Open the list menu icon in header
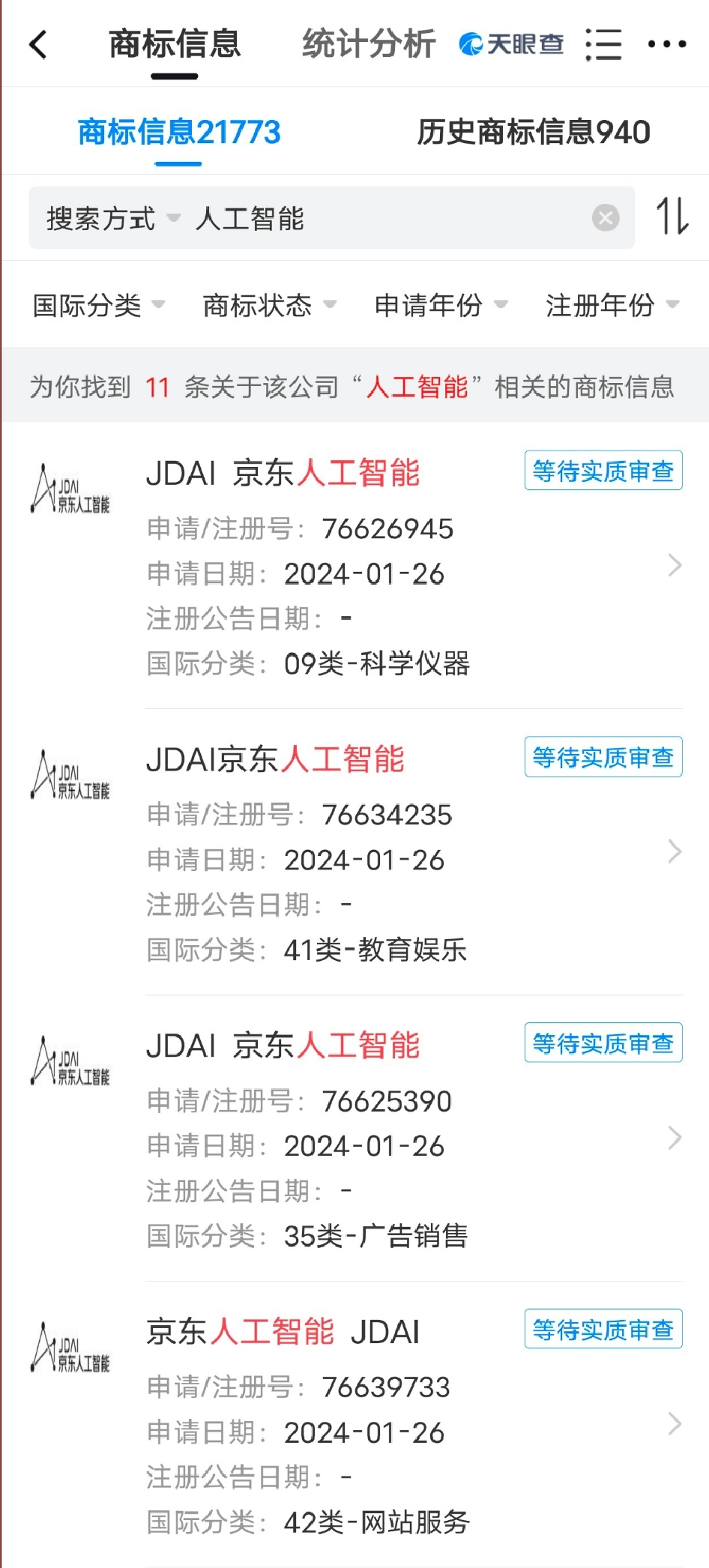This screenshot has height=1568, width=709. (603, 44)
